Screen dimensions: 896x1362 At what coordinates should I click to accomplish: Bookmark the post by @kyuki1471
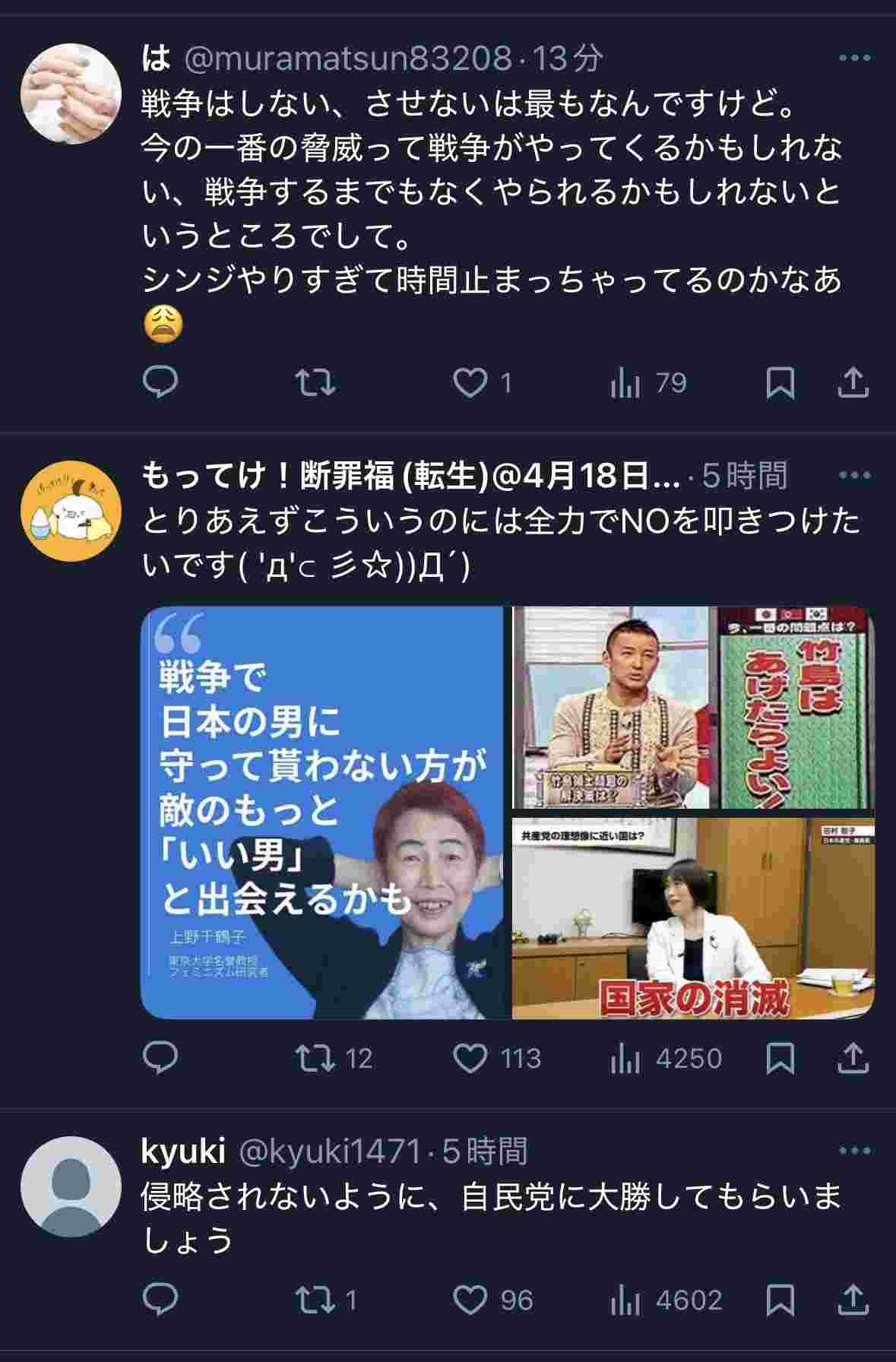pos(780,1300)
